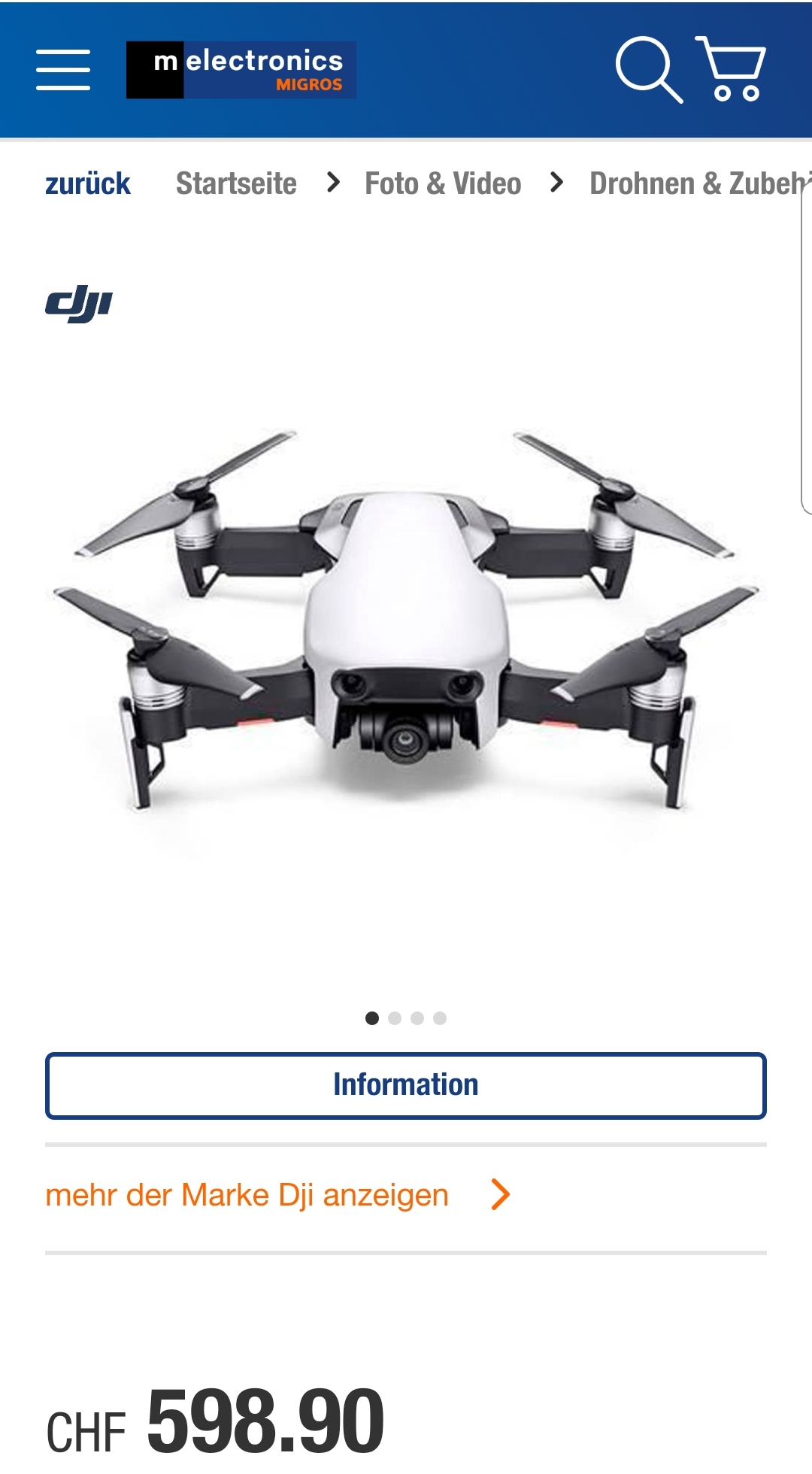Tap the Information button
This screenshot has height=1474, width=812.
pos(406,1085)
